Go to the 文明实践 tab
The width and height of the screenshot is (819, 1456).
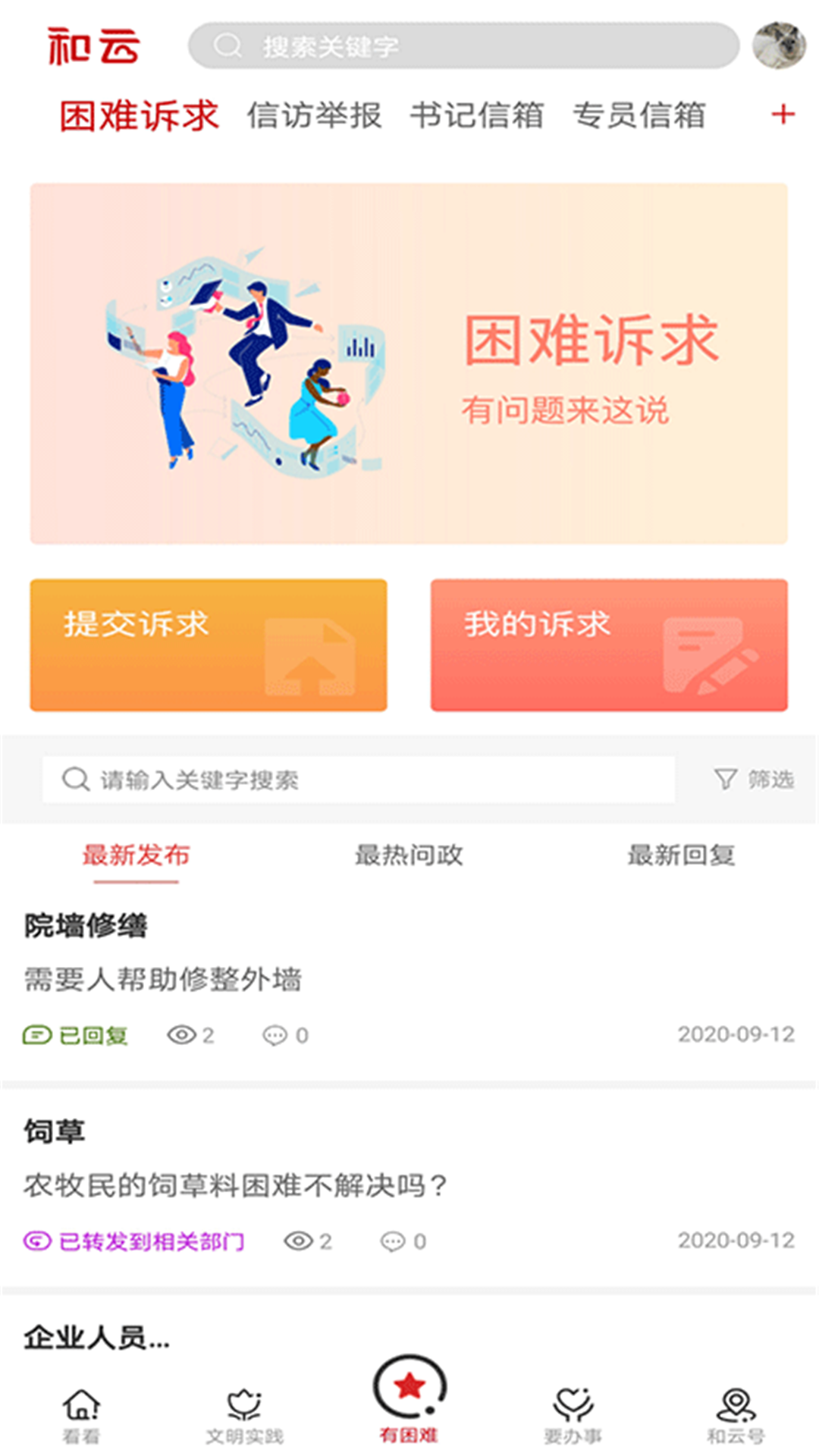[244, 1414]
